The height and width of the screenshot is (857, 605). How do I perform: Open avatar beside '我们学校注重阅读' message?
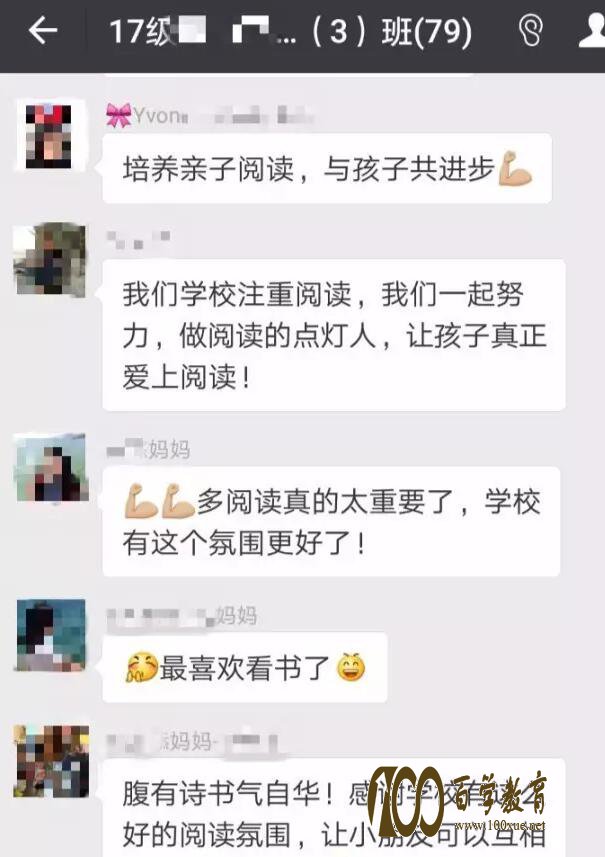50,259
